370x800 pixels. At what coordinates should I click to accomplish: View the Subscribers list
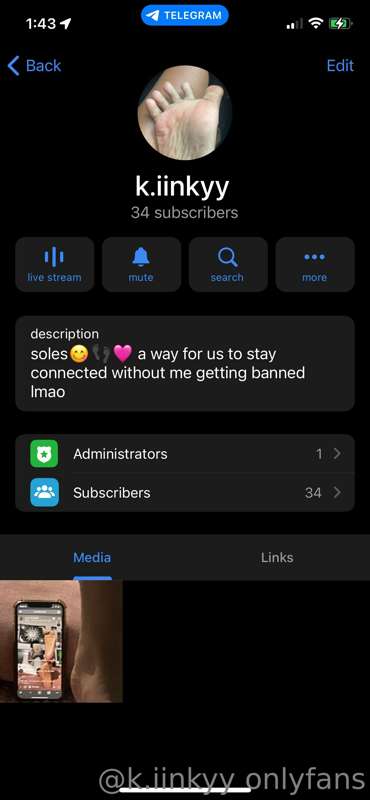(185, 492)
